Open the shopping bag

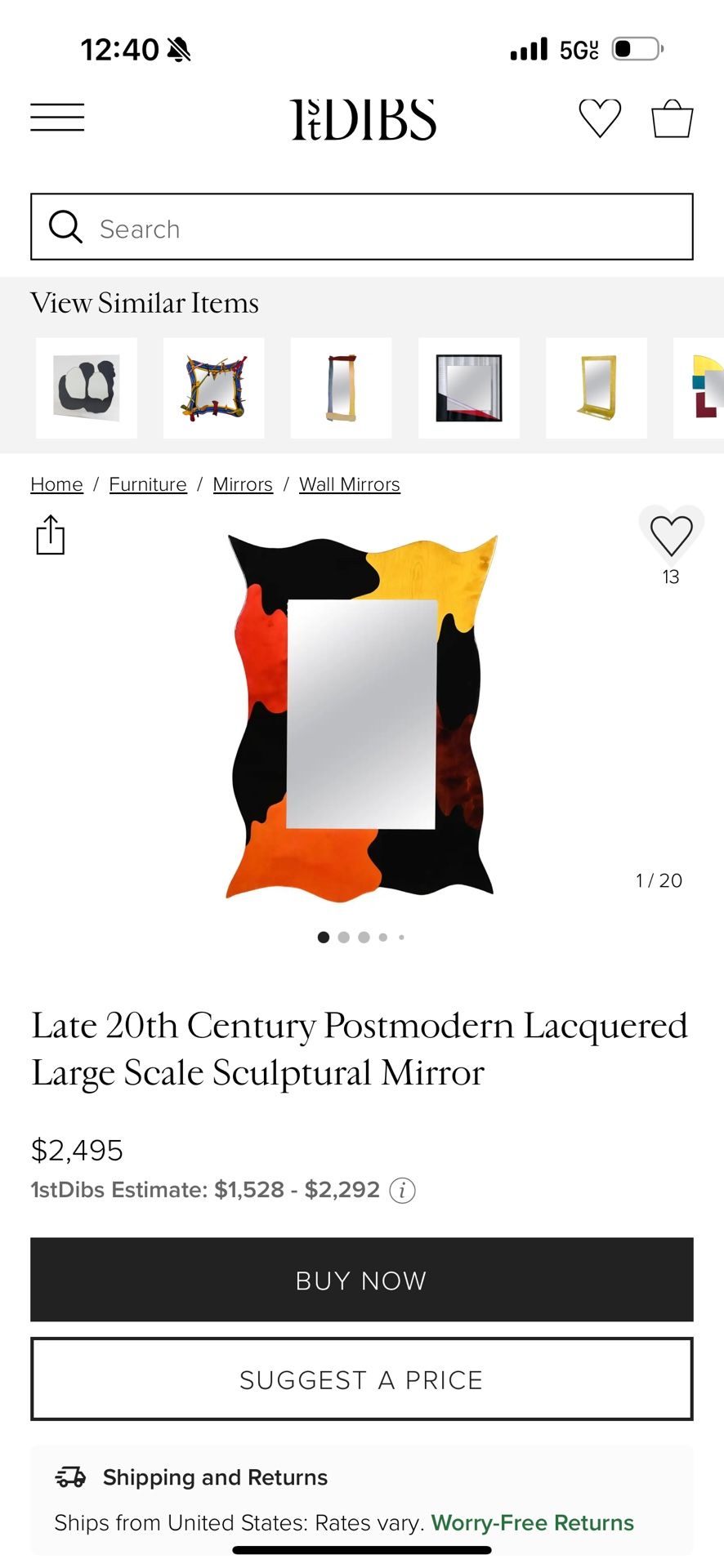672,118
